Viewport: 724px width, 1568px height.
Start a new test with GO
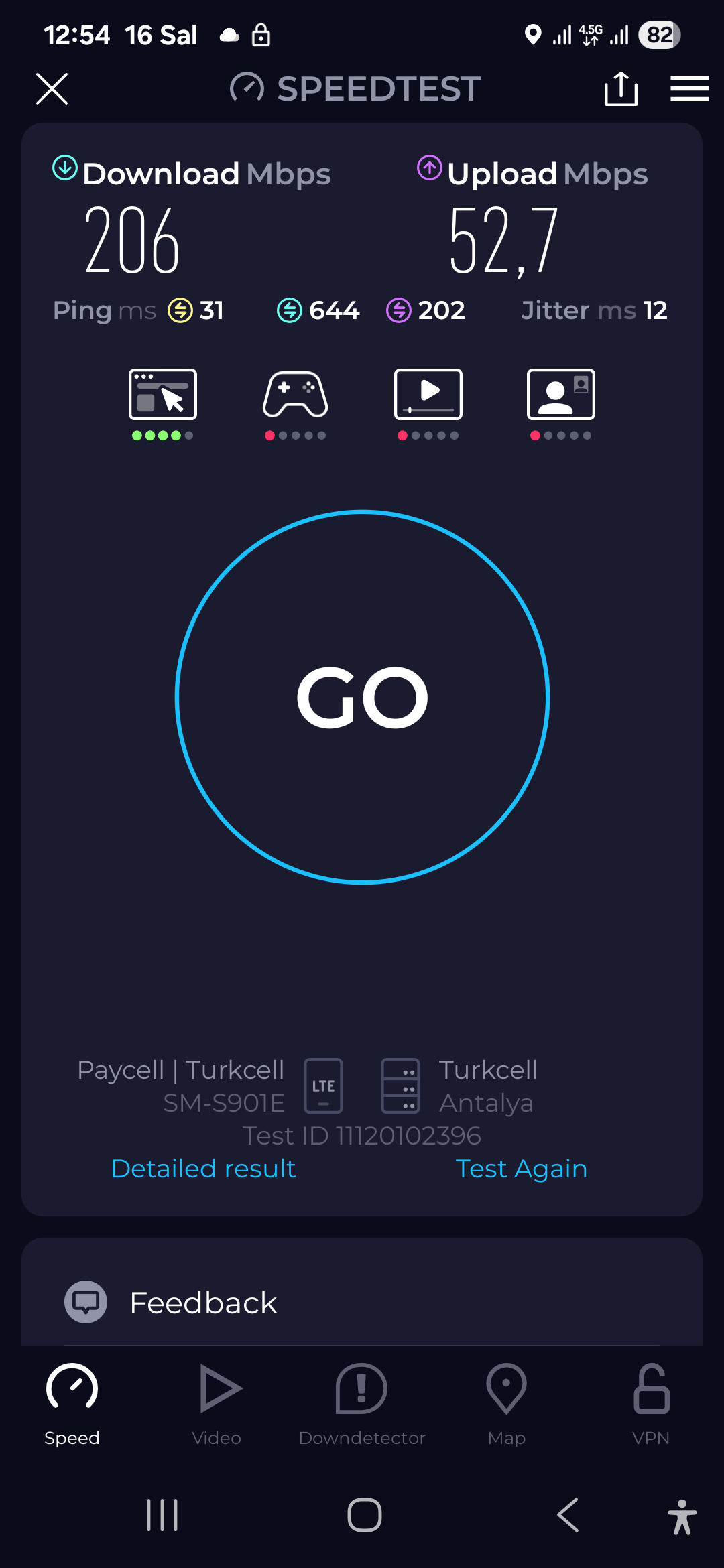tap(362, 697)
